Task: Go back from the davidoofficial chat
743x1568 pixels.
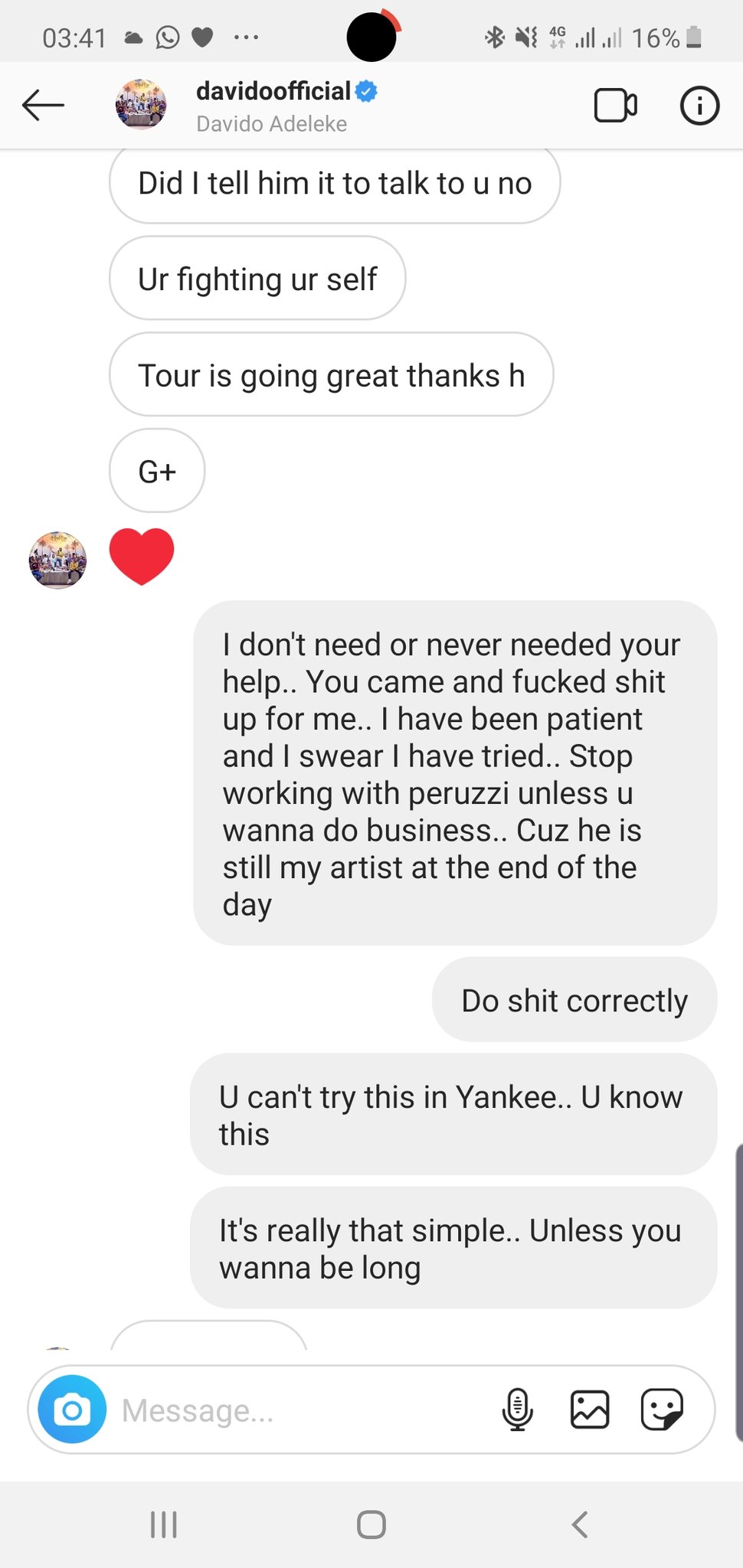Action: point(43,106)
